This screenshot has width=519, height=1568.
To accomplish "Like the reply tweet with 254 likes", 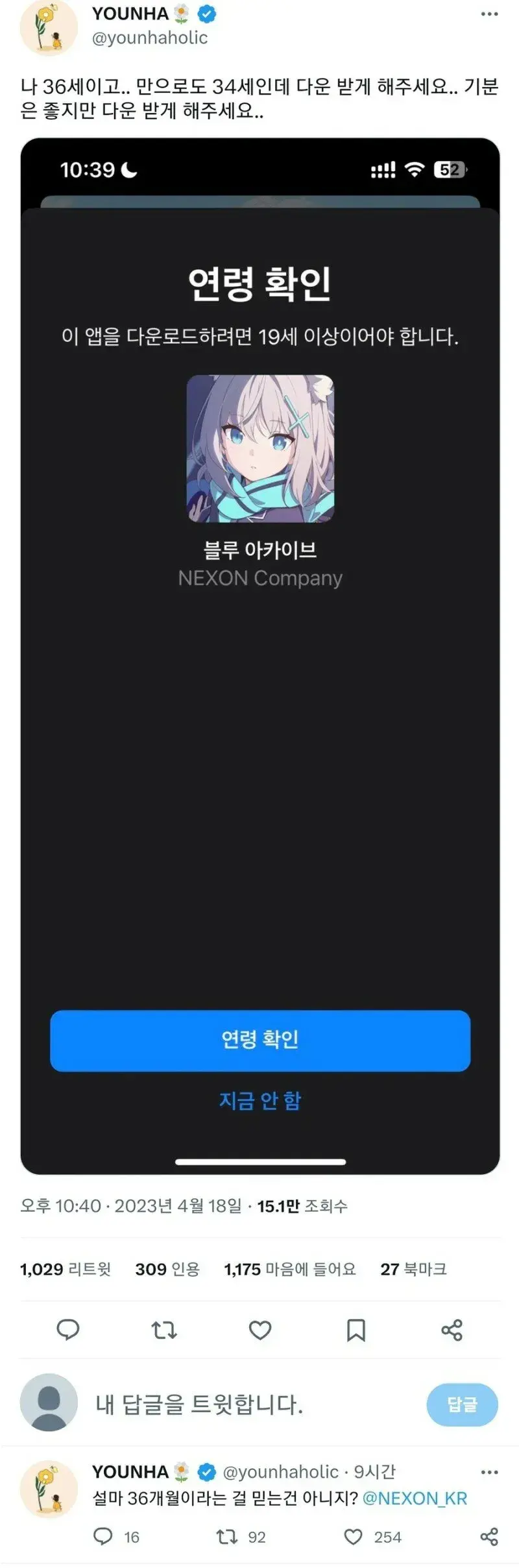I will 353,1536.
